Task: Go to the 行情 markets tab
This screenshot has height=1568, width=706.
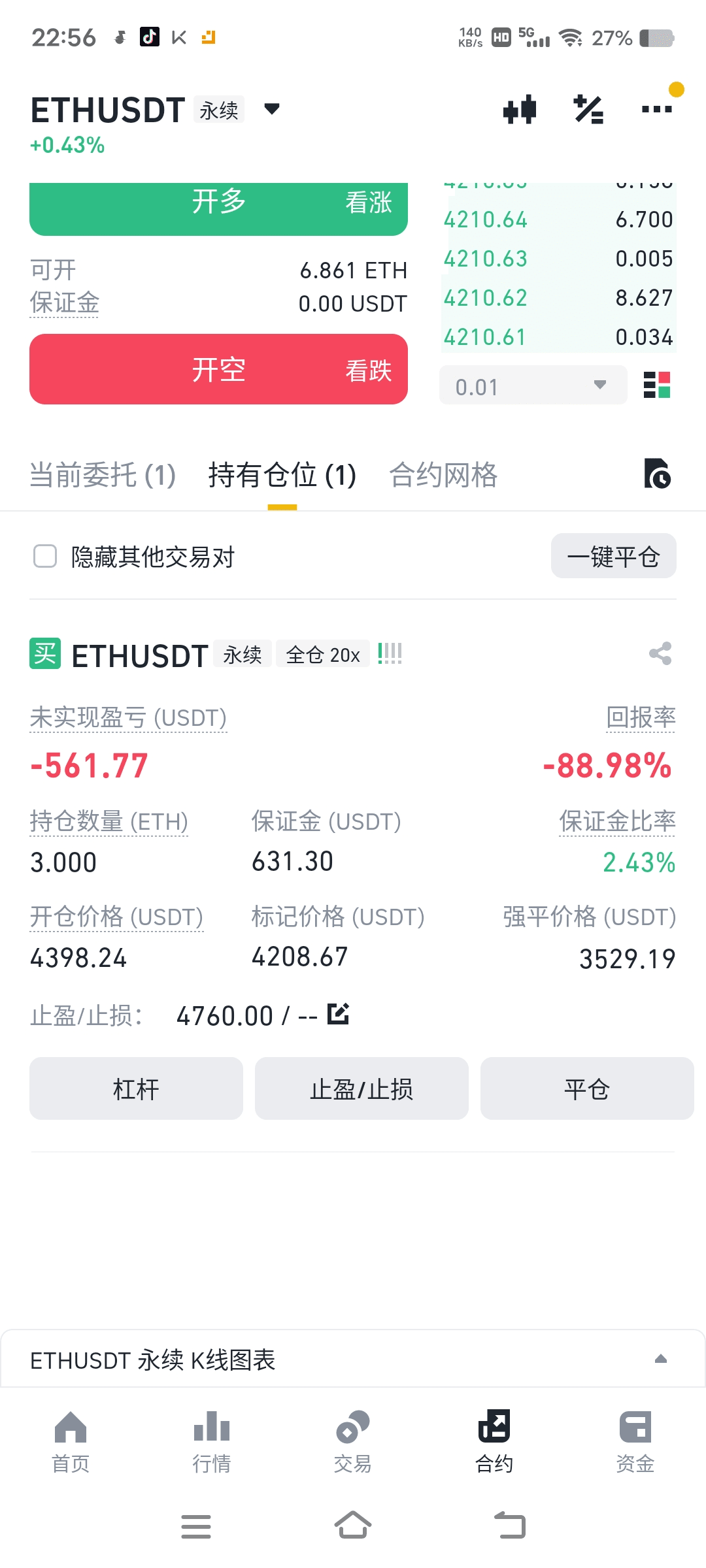Action: 212,1441
